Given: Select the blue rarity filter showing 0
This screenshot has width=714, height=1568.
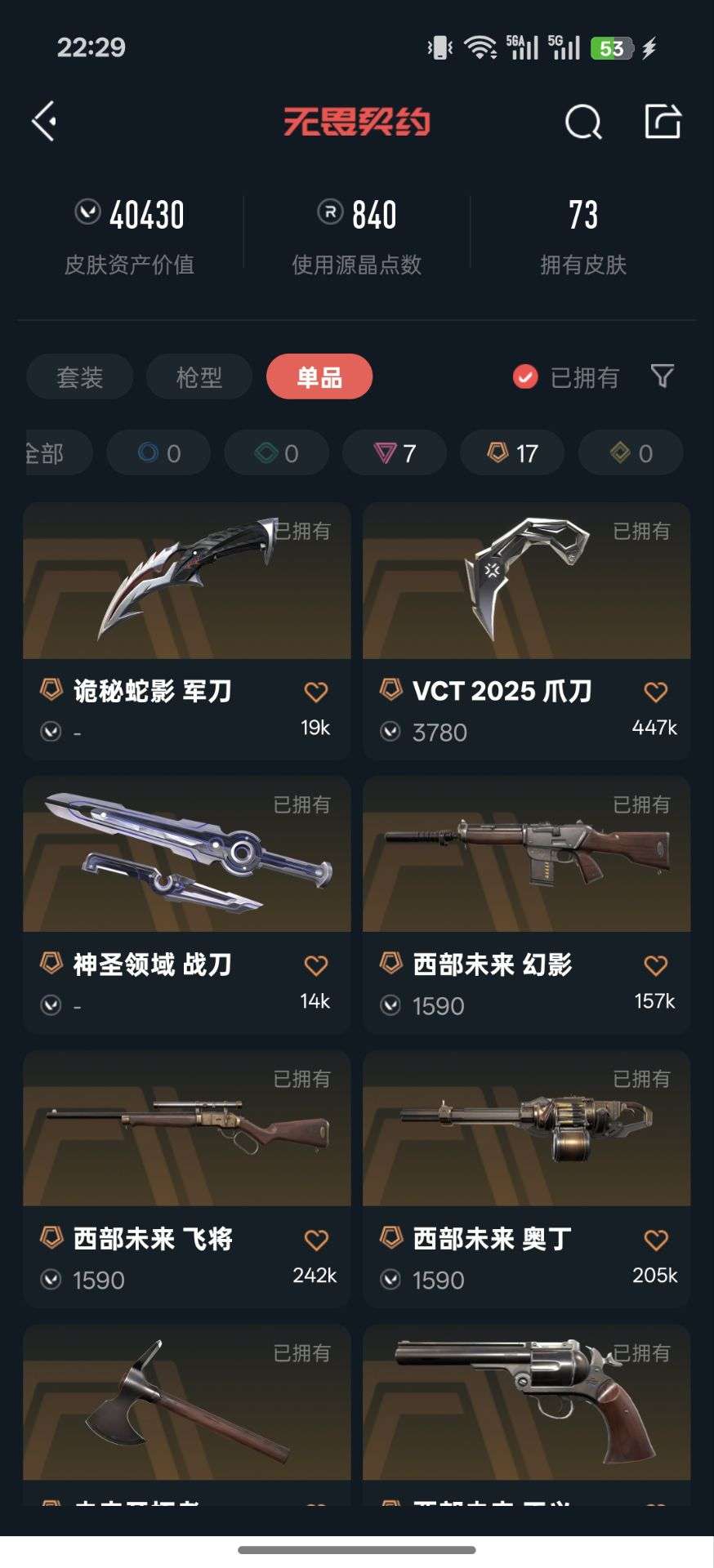Looking at the screenshot, I should 158,452.
